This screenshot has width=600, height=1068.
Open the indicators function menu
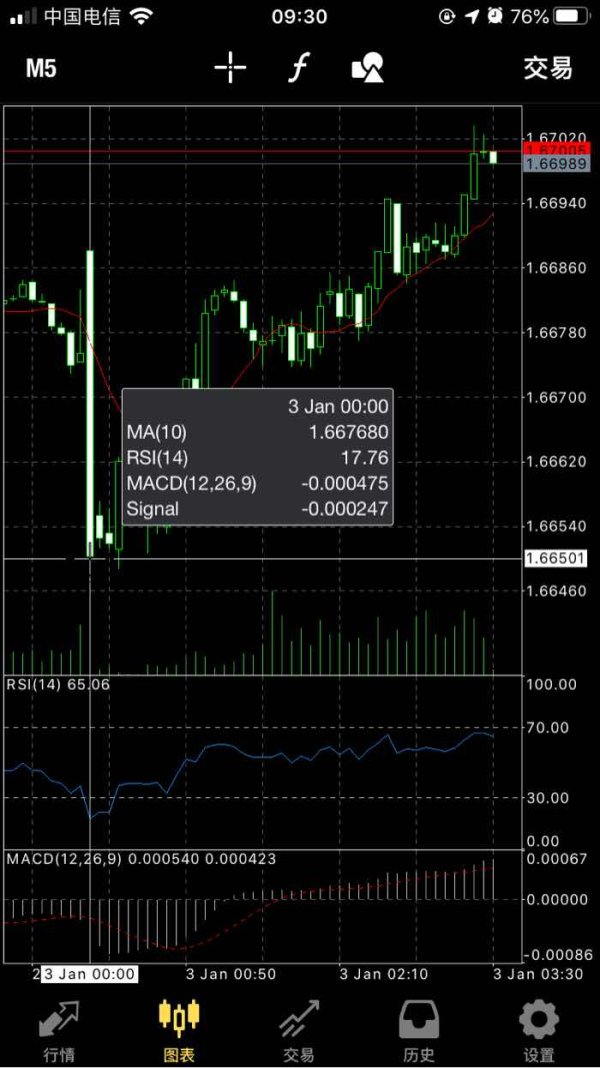tap(298, 68)
